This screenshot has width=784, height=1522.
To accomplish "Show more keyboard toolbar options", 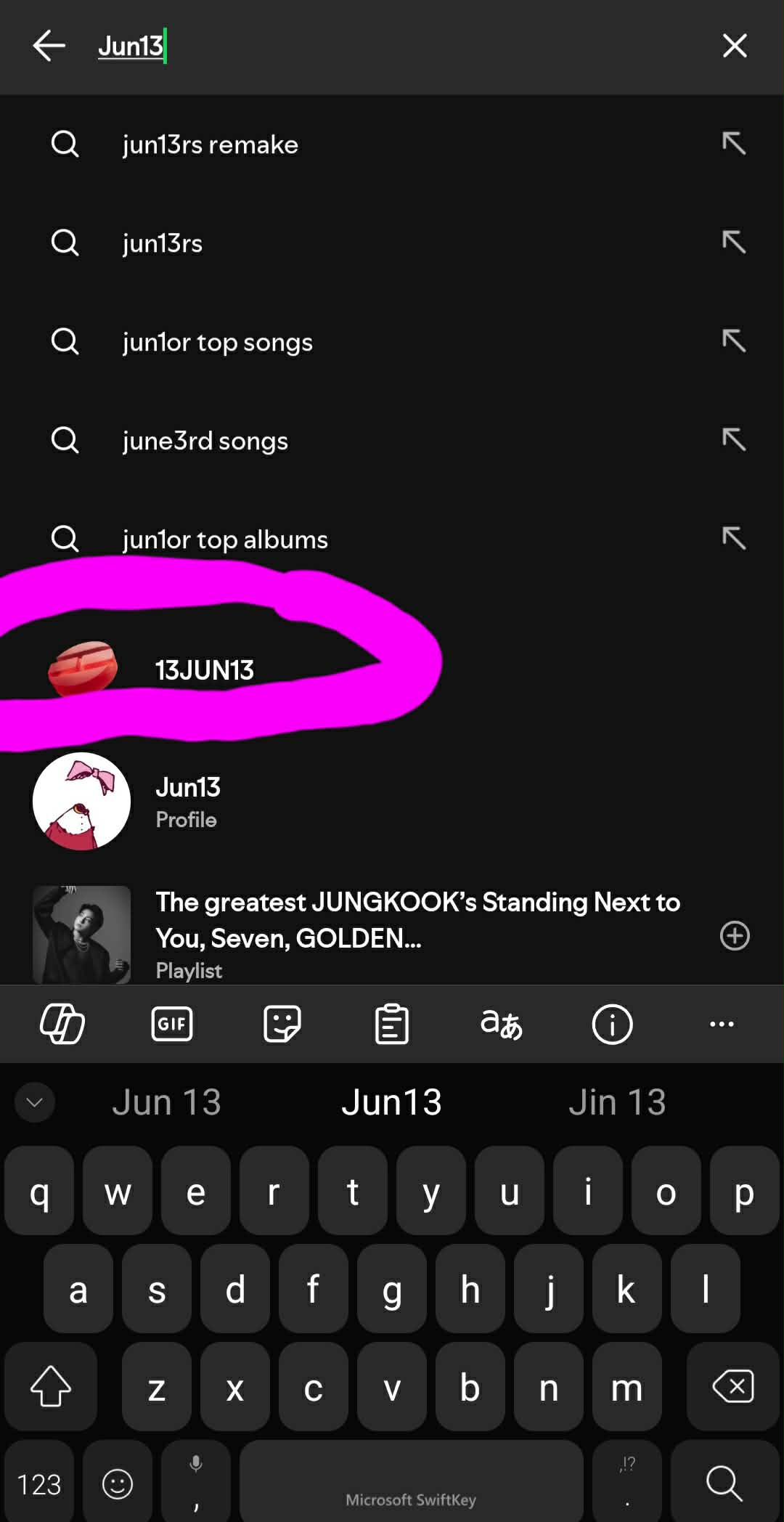I will [x=722, y=1024].
